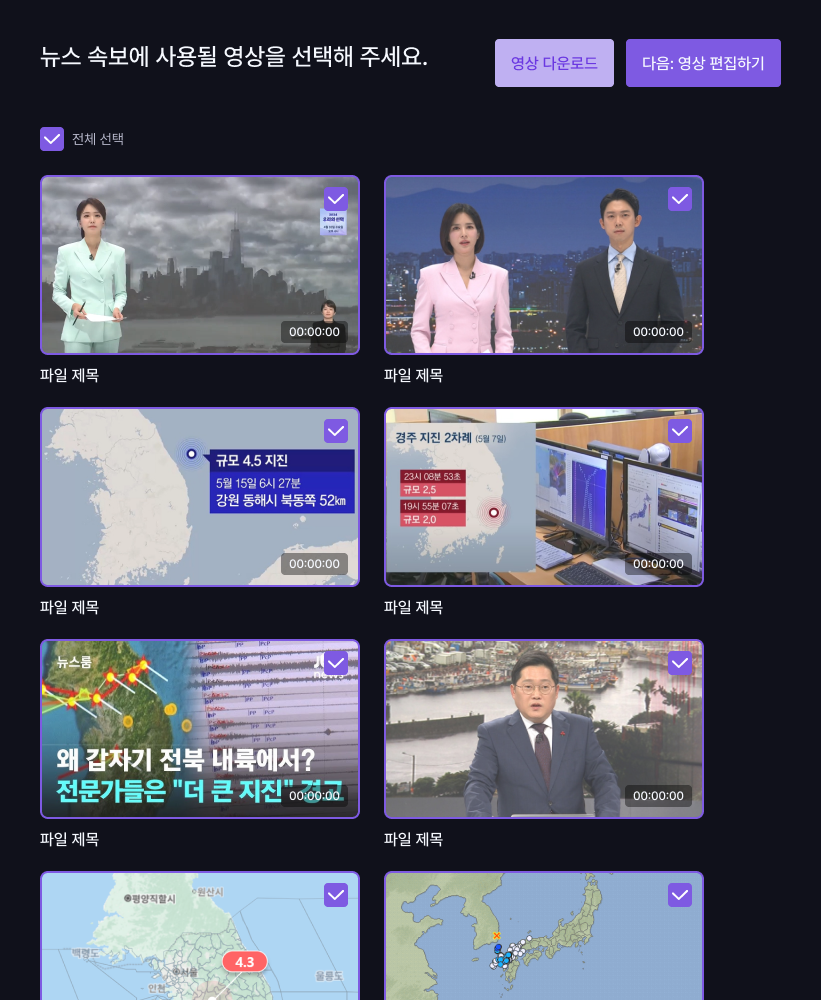
Task: Deselect the two-anchor news video checkbox
Action: pyautogui.click(x=680, y=199)
